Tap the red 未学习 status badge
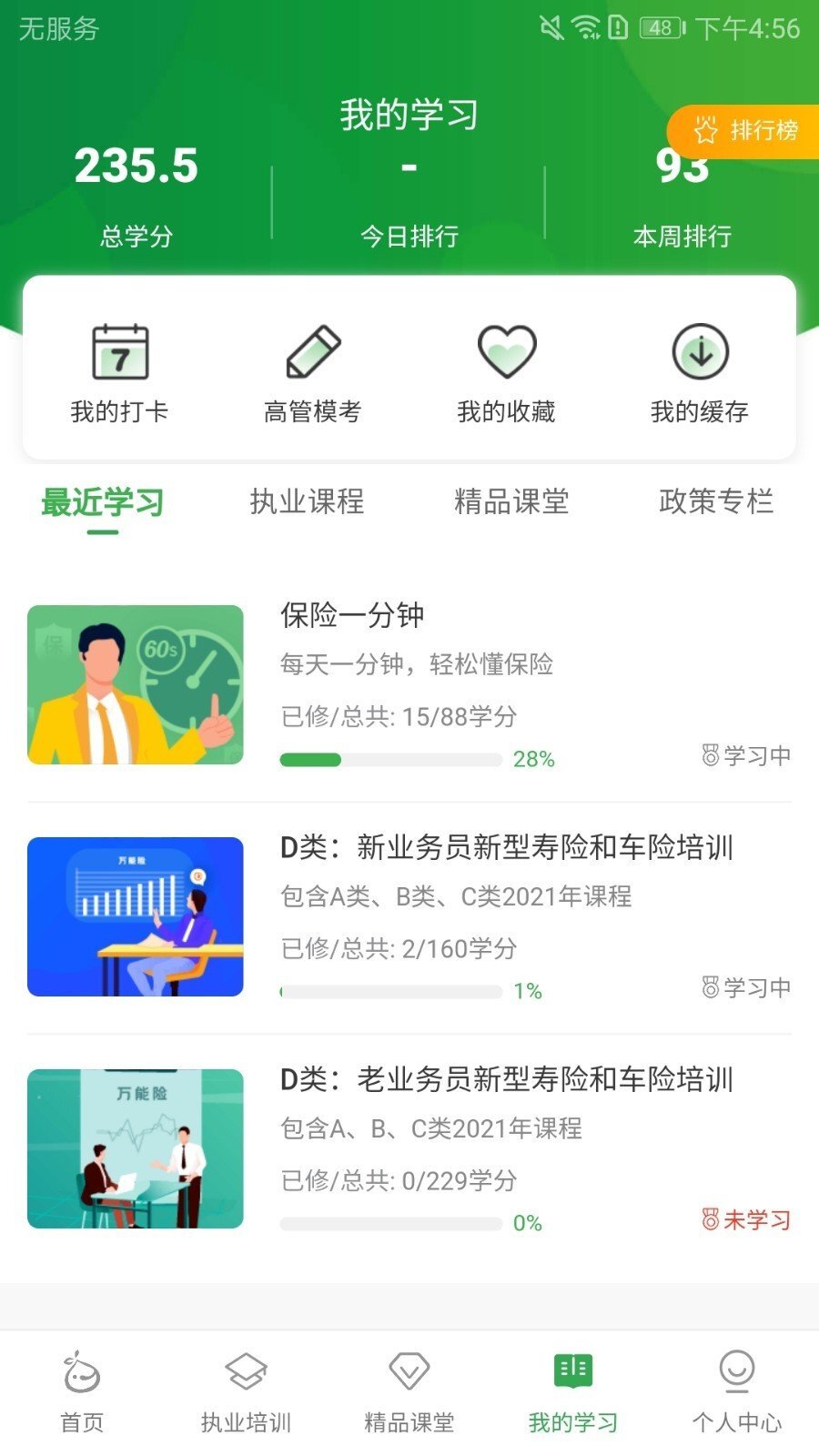819x1456 pixels. (x=748, y=1221)
